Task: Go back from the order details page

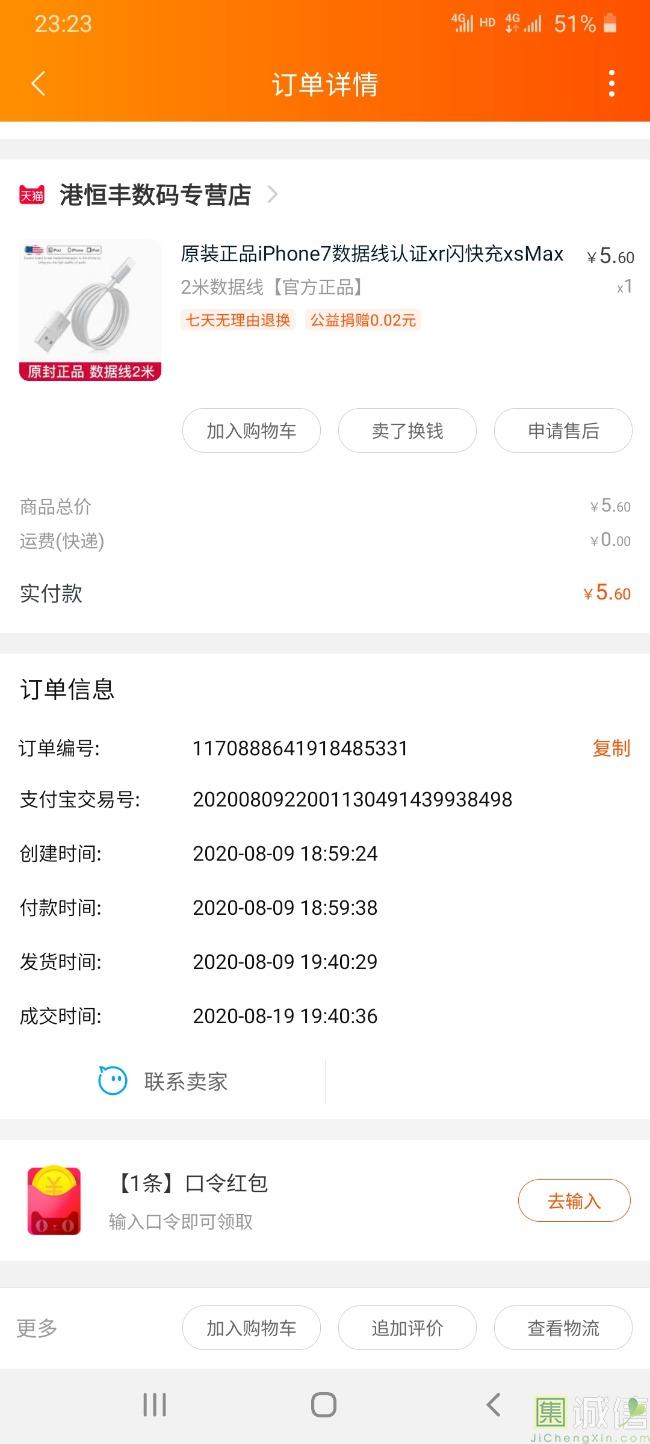Action: click(x=38, y=84)
